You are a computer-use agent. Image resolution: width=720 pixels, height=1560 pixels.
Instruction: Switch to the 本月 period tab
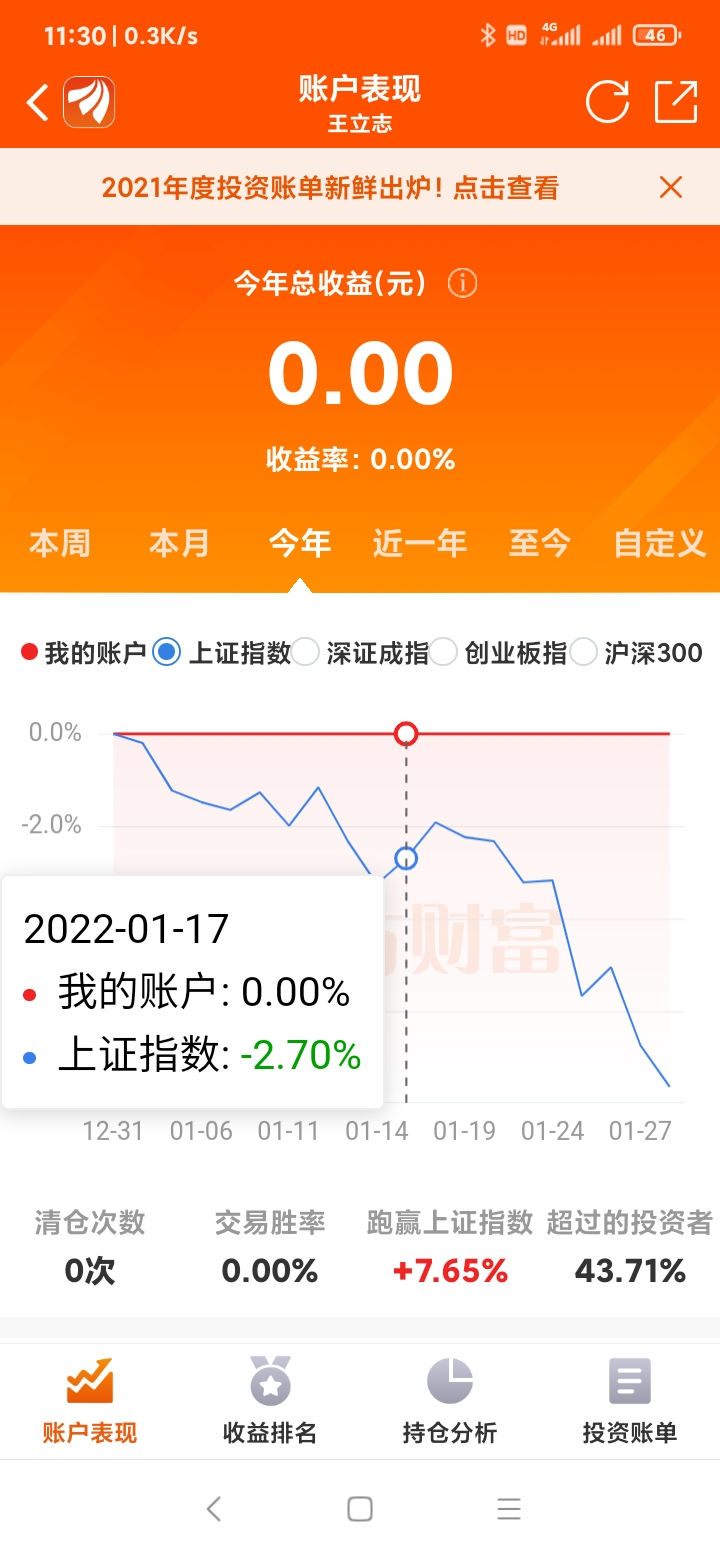coord(180,543)
